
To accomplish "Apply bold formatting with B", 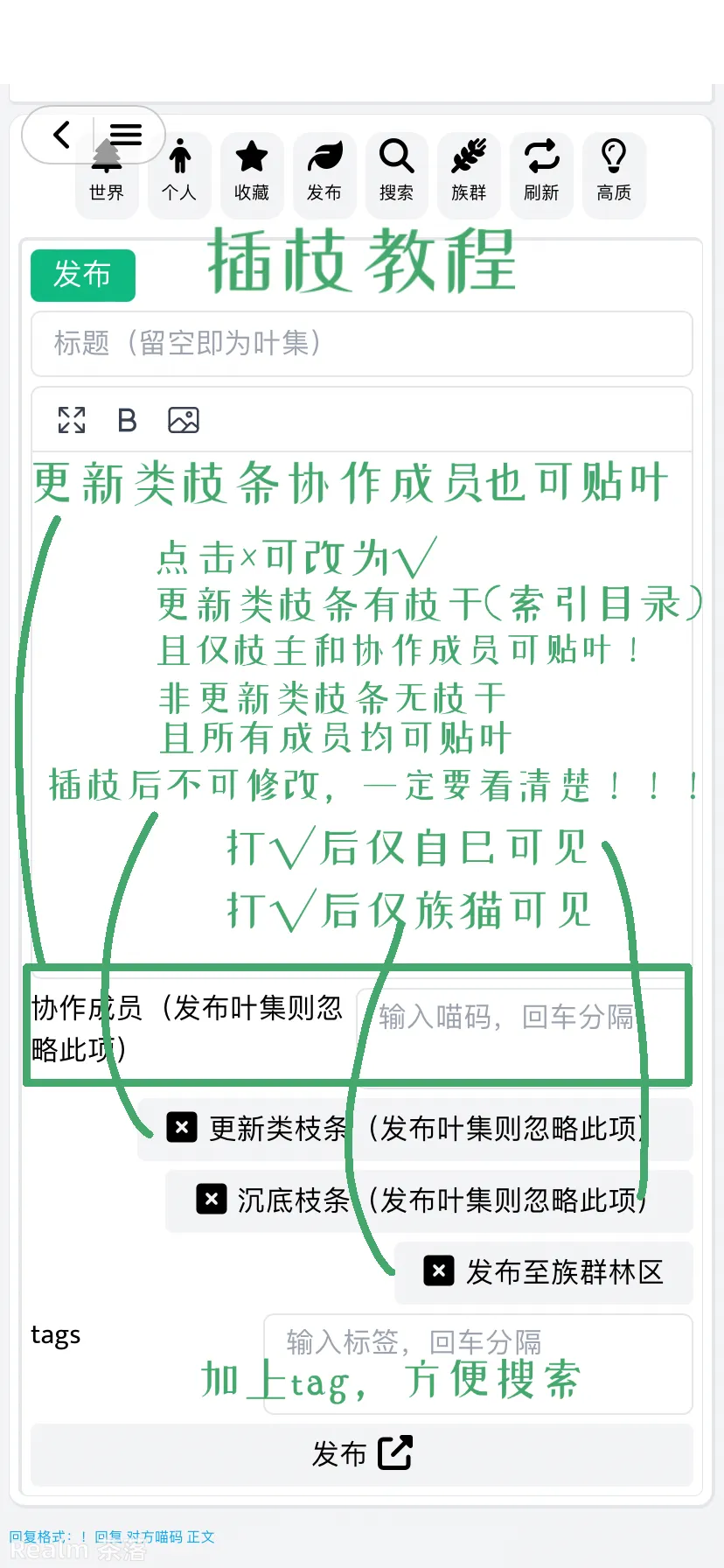I will coord(128,420).
